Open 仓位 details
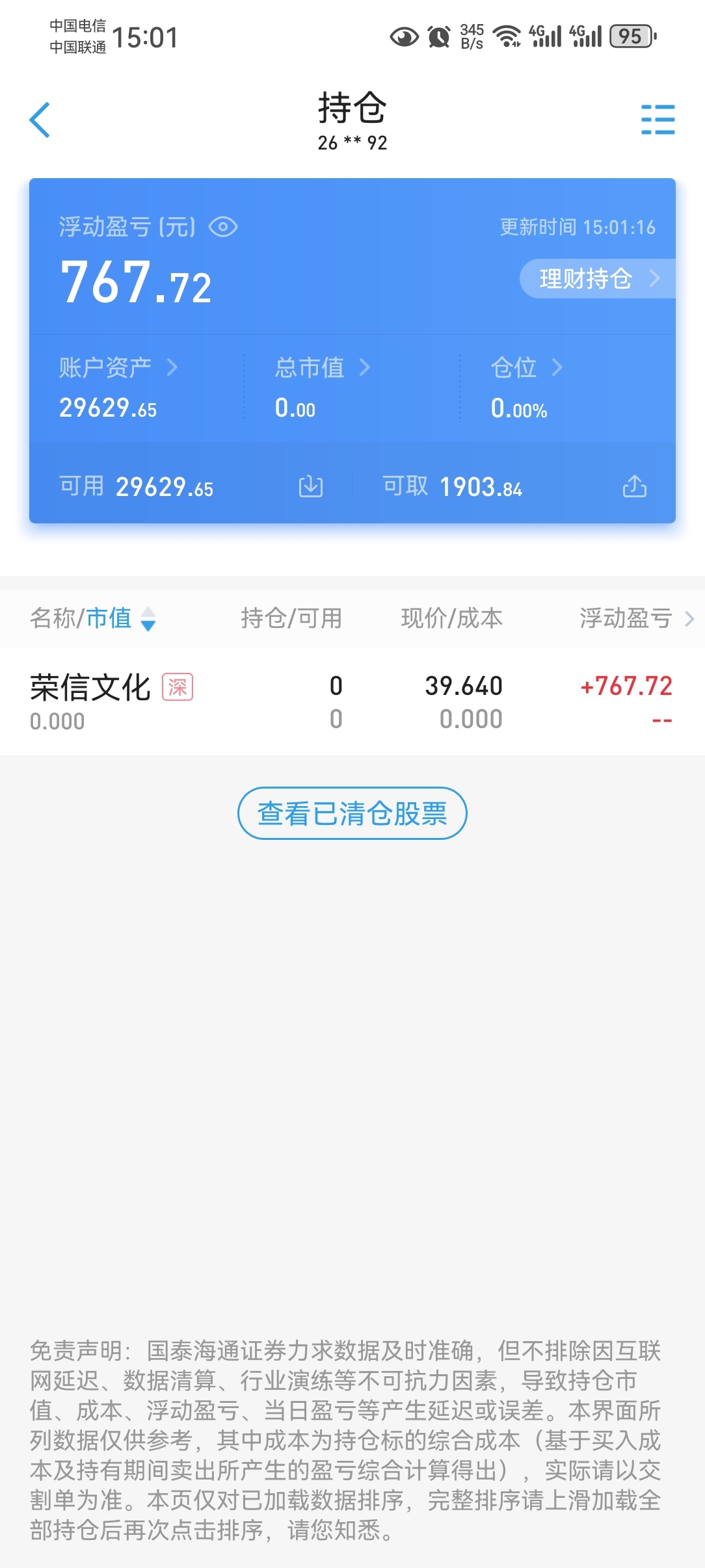 click(527, 368)
